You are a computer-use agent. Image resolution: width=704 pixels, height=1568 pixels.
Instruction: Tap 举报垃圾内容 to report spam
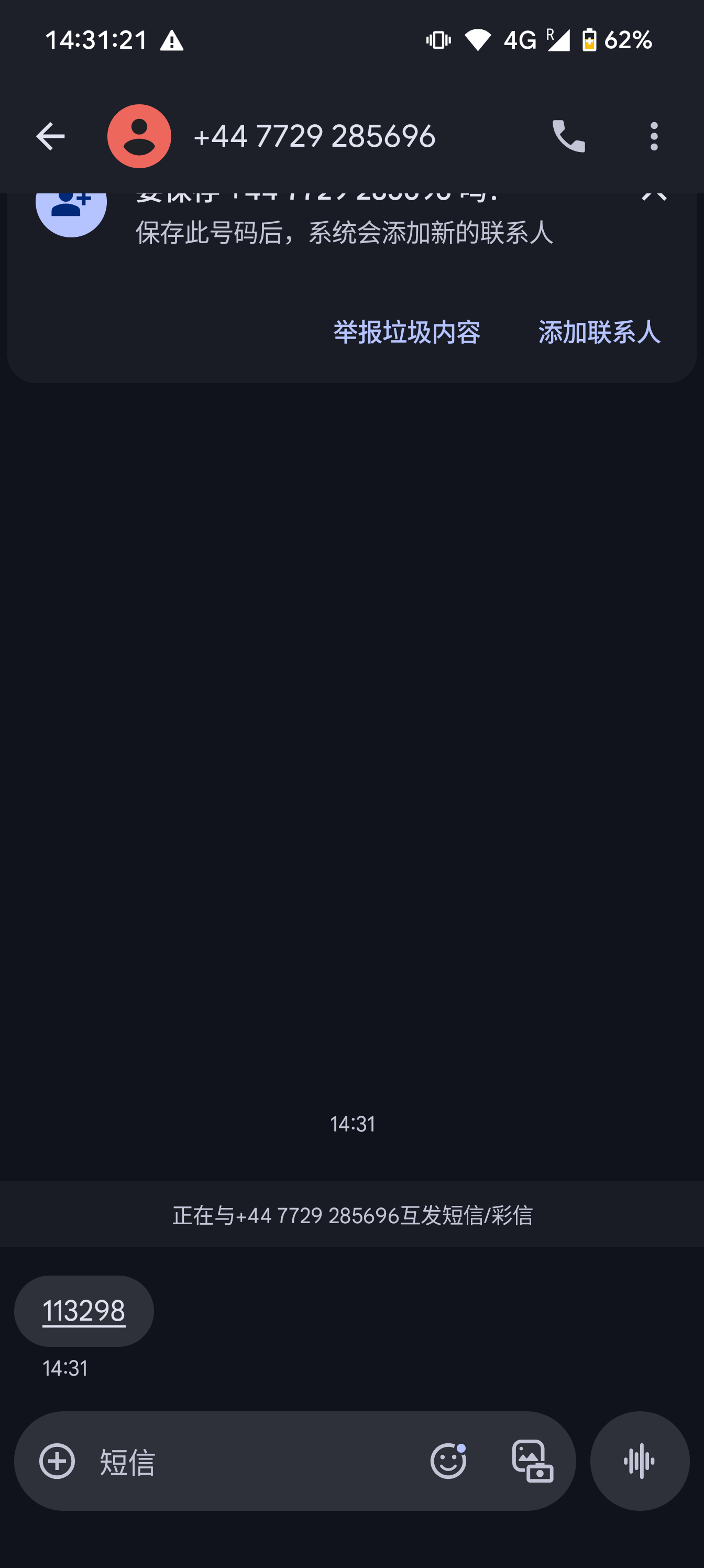coord(406,332)
